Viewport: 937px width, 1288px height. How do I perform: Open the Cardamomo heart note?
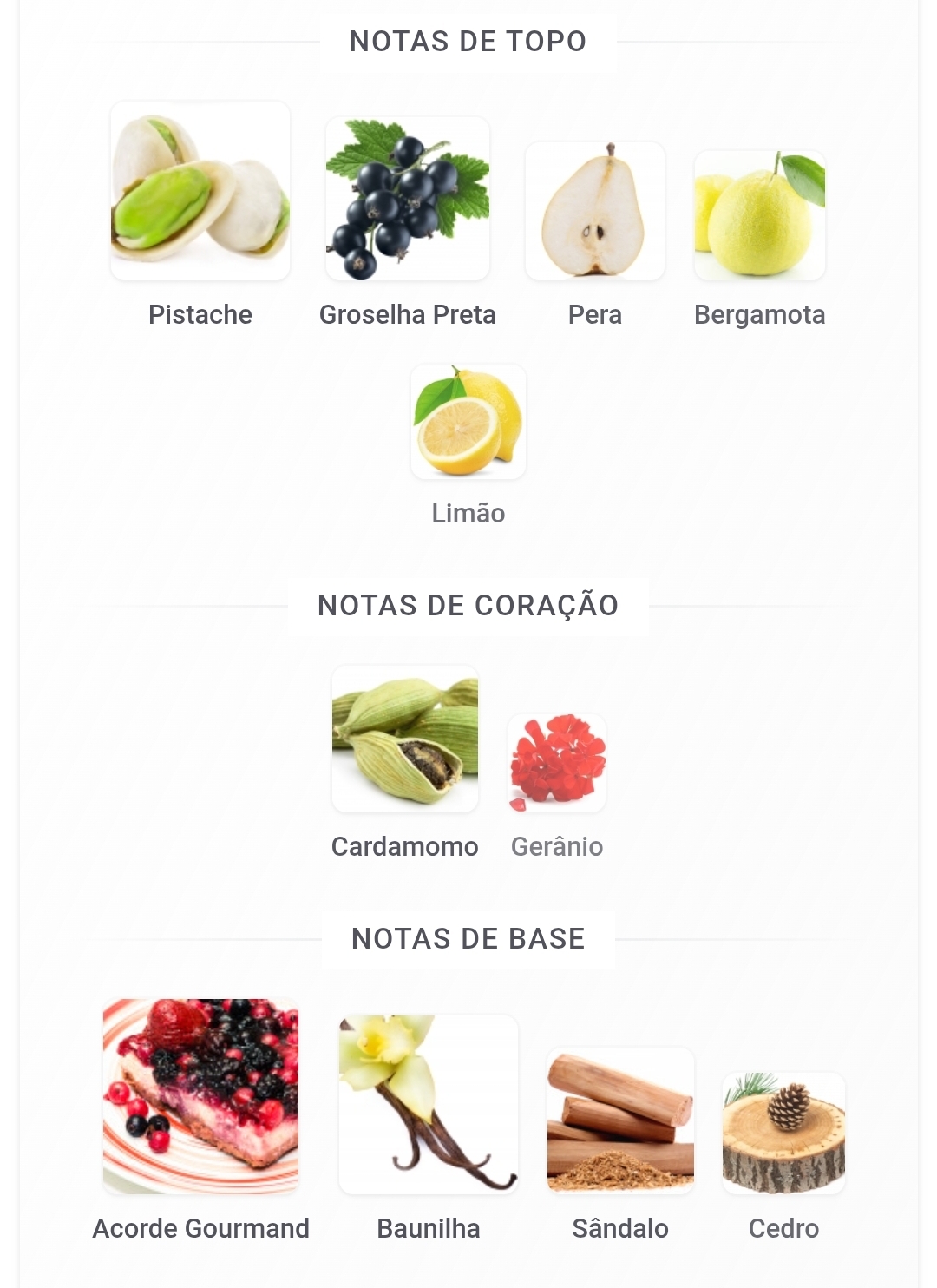[405, 739]
